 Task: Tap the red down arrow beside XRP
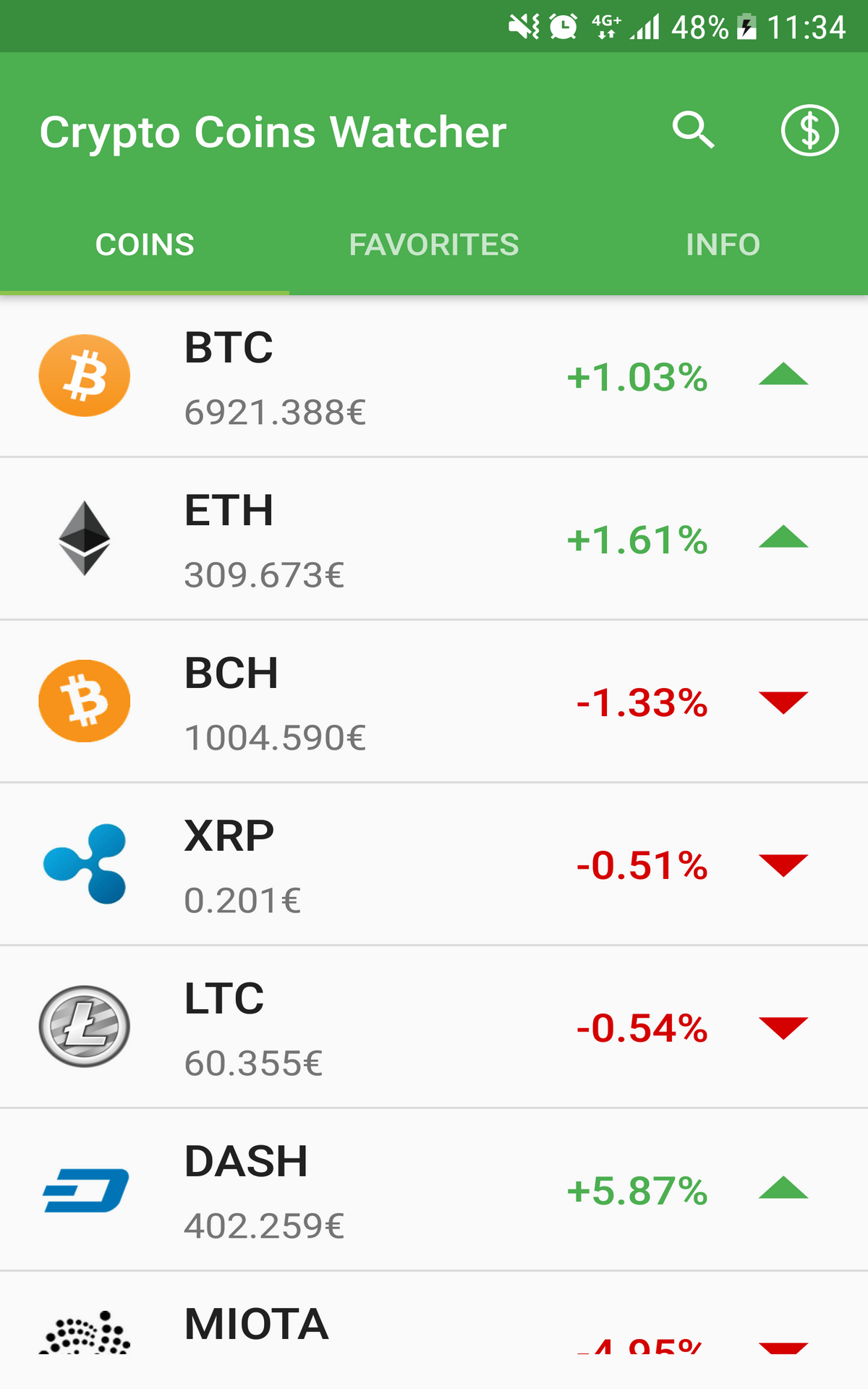click(784, 865)
